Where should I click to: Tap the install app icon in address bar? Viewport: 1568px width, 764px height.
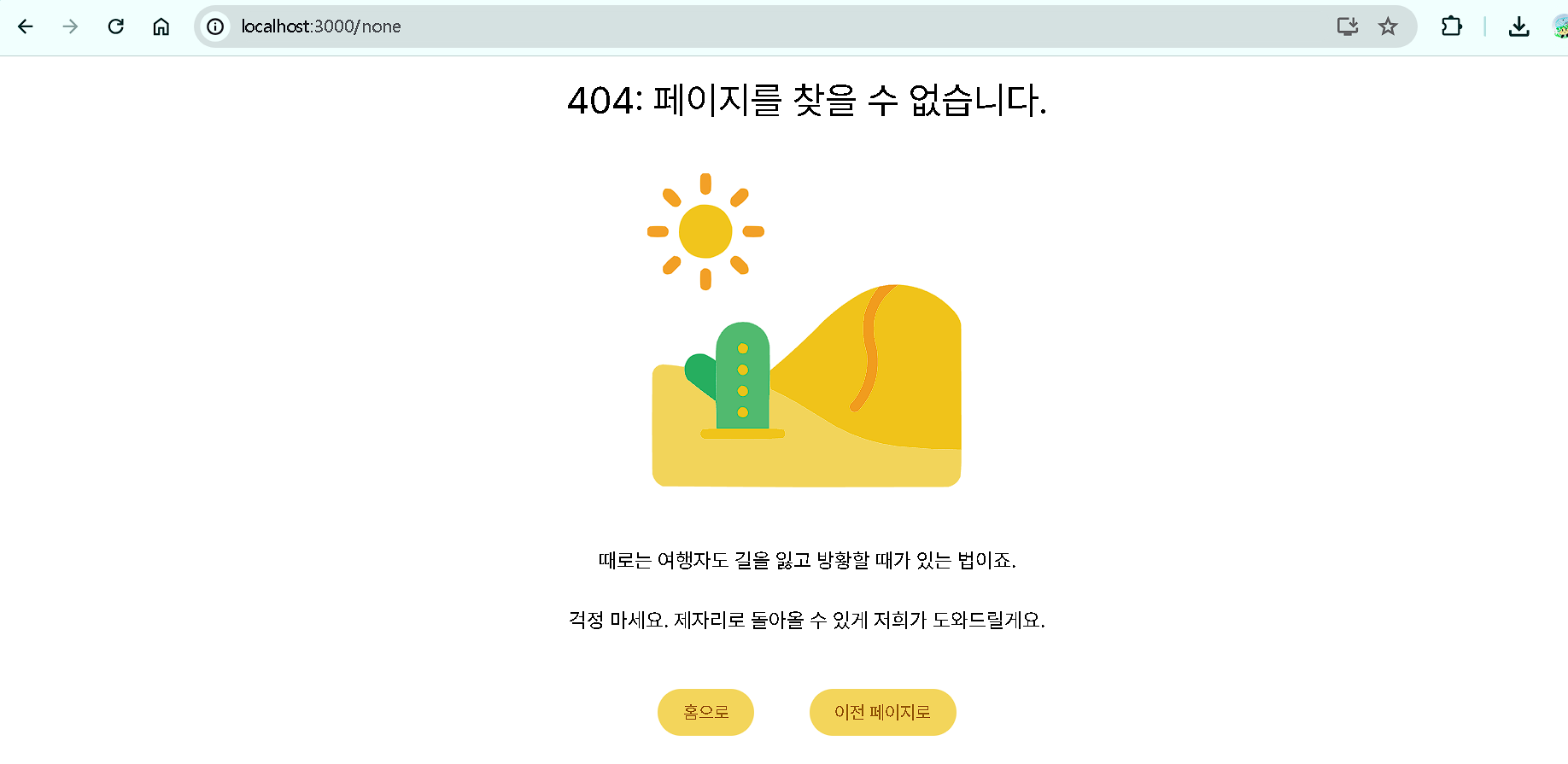(x=1347, y=26)
